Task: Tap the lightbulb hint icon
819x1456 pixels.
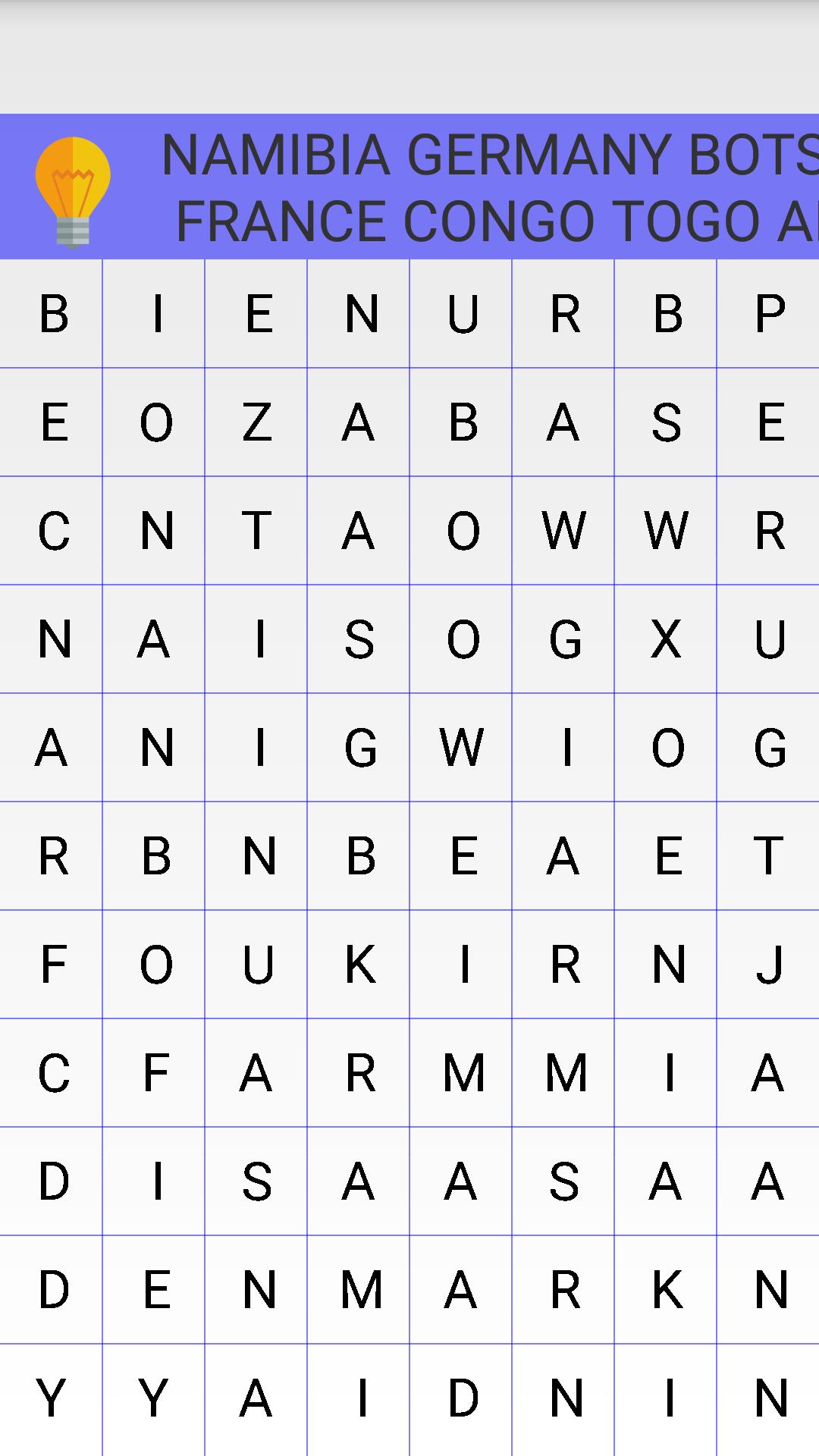Action: pos(73,191)
